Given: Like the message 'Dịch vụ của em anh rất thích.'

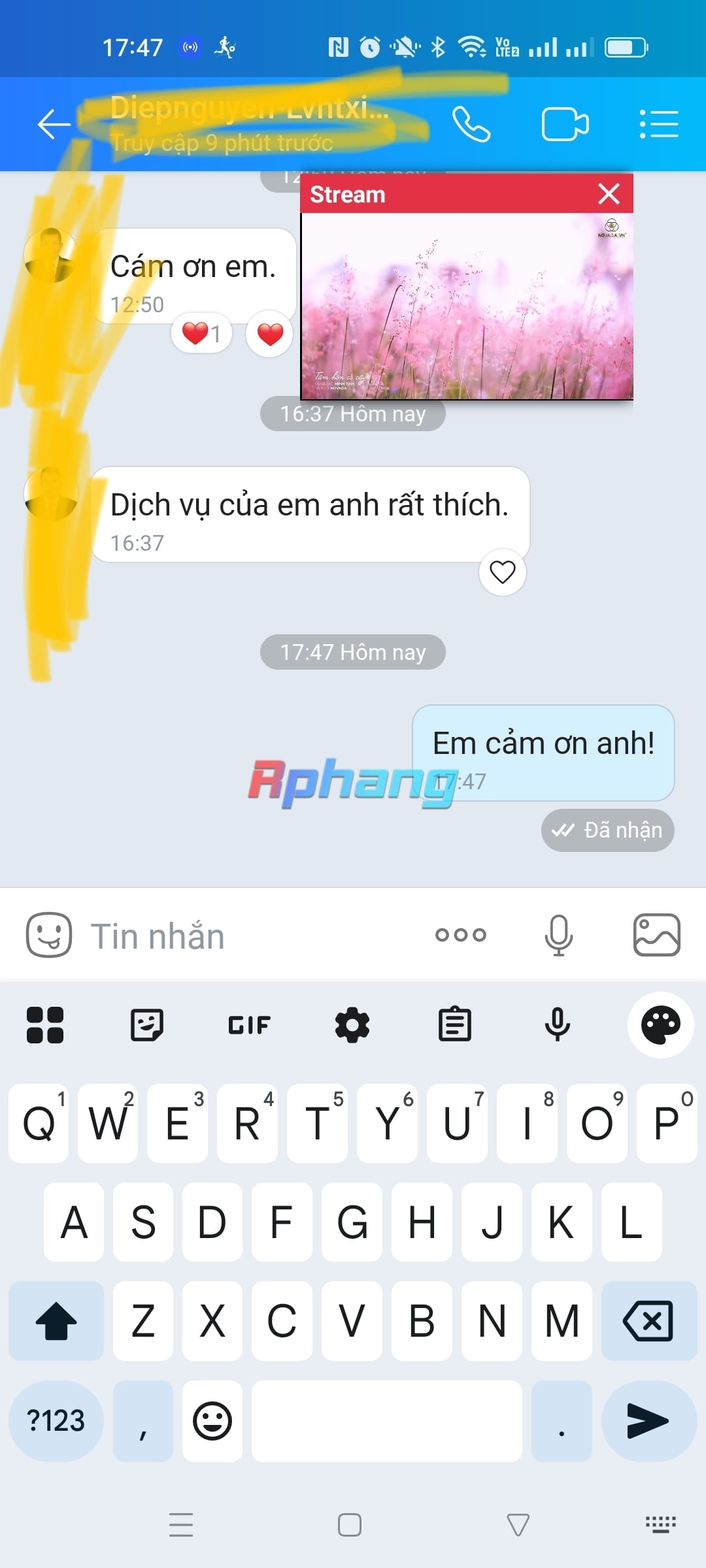Looking at the screenshot, I should coord(503,572).
